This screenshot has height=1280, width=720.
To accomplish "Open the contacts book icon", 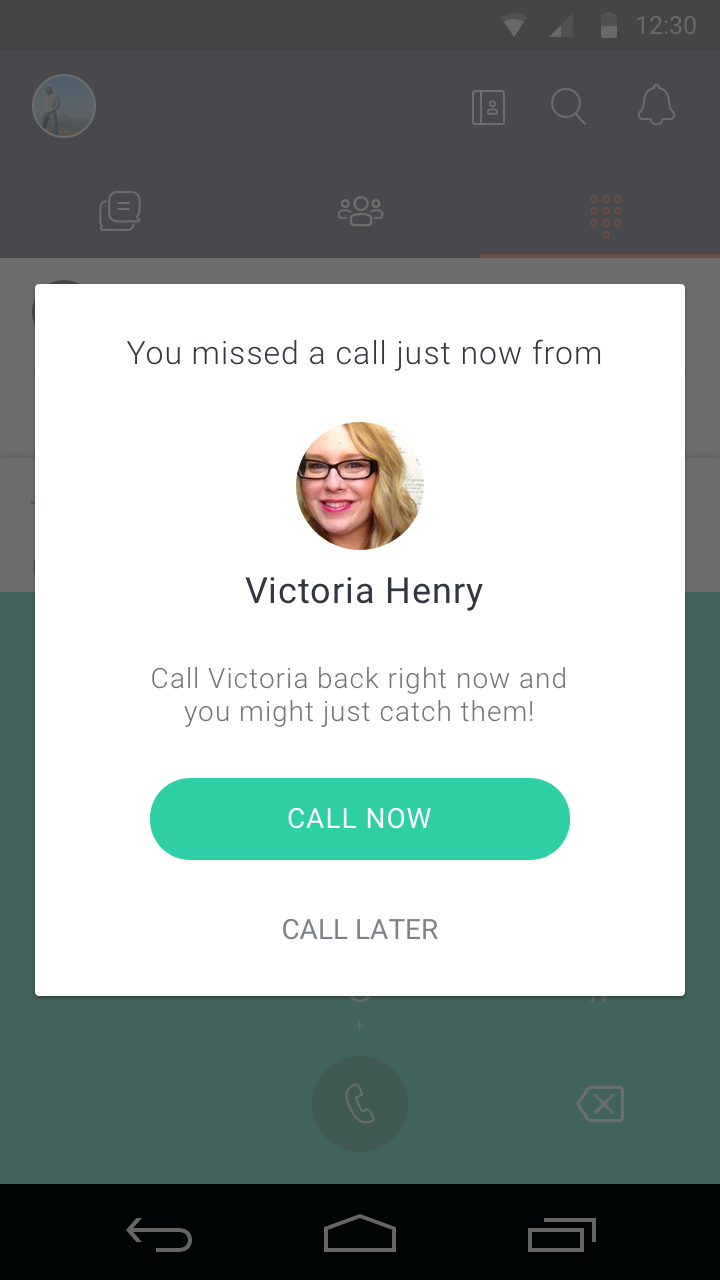I will (x=488, y=107).
